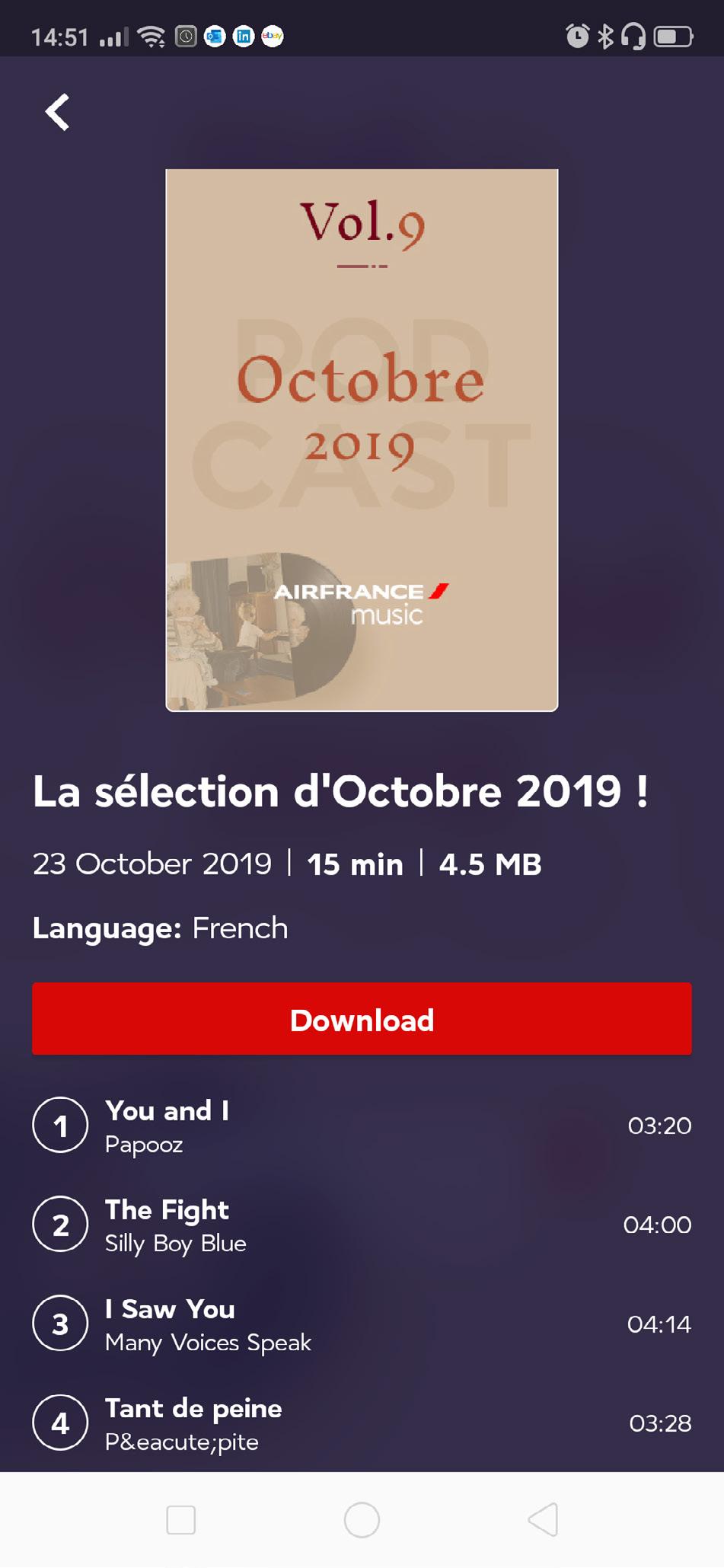This screenshot has width=724, height=1568.
Task: Tap the system home button
Action: coord(362,1520)
